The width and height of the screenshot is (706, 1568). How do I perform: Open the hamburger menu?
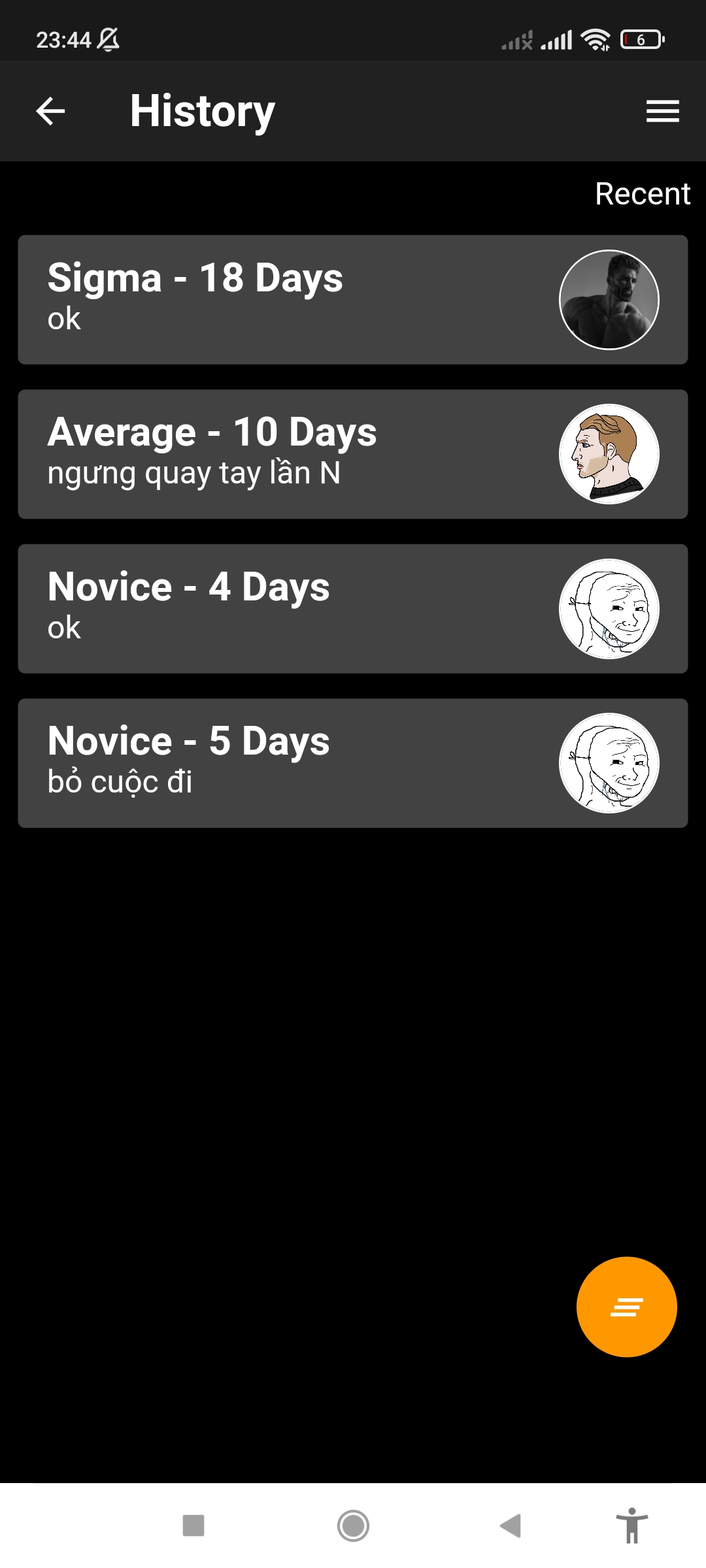coord(662,110)
